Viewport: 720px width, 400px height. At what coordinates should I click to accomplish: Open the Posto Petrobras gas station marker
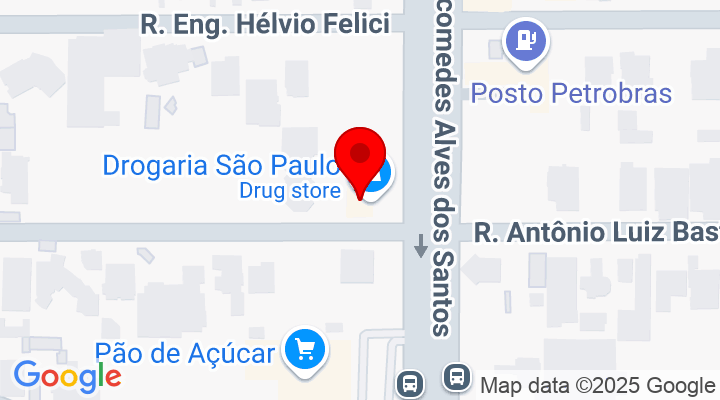(526, 44)
